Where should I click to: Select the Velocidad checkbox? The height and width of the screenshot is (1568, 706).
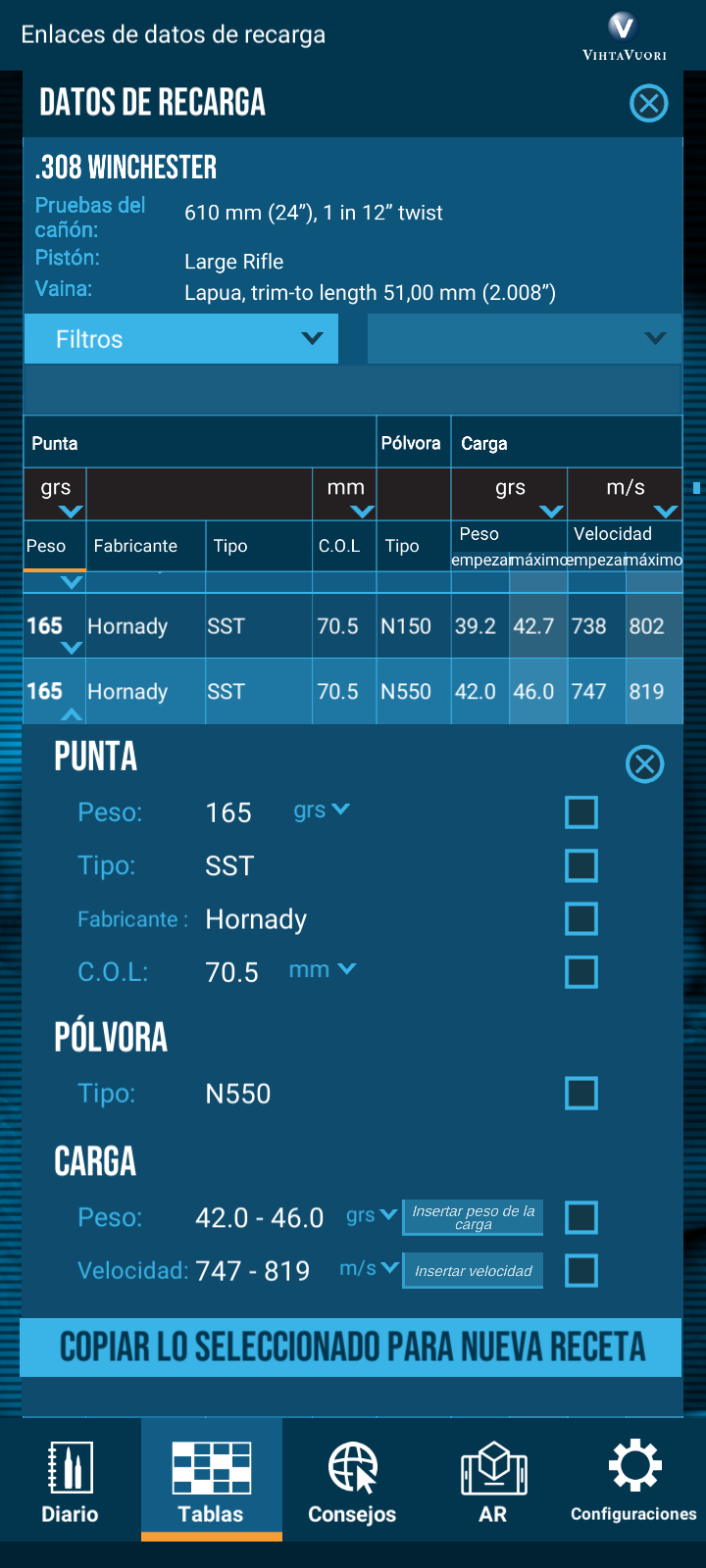click(581, 1271)
